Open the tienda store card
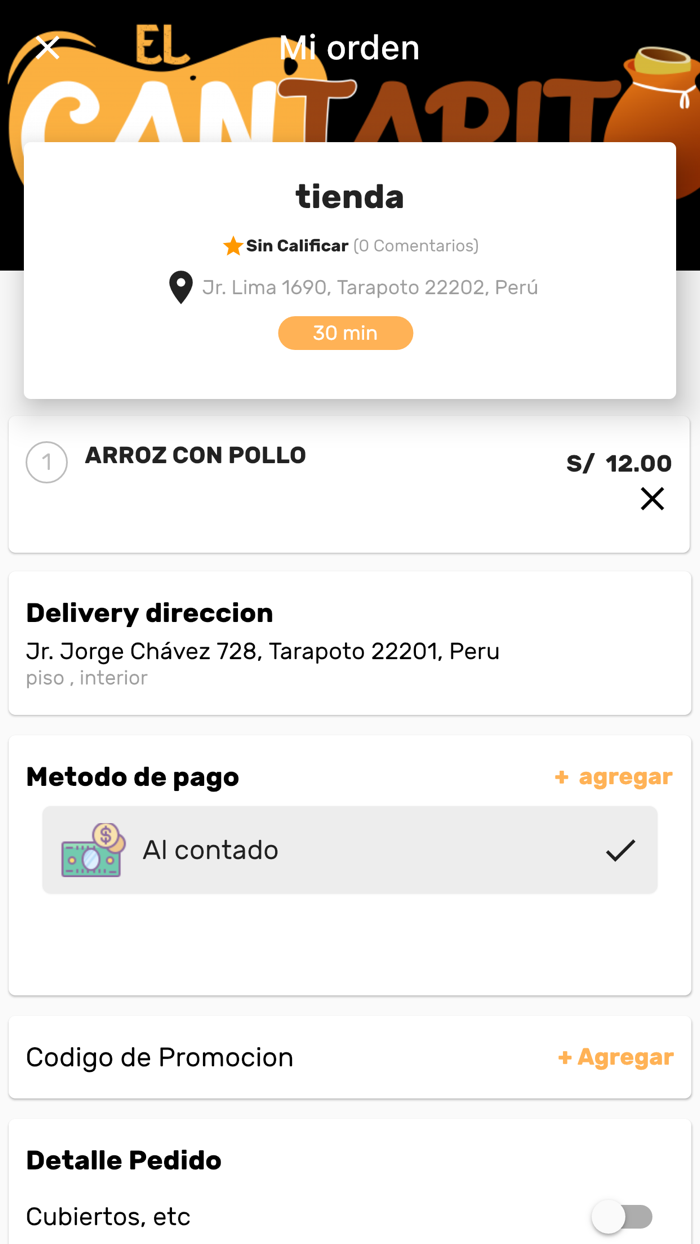The height and width of the screenshot is (1244, 700). pyautogui.click(x=349, y=270)
